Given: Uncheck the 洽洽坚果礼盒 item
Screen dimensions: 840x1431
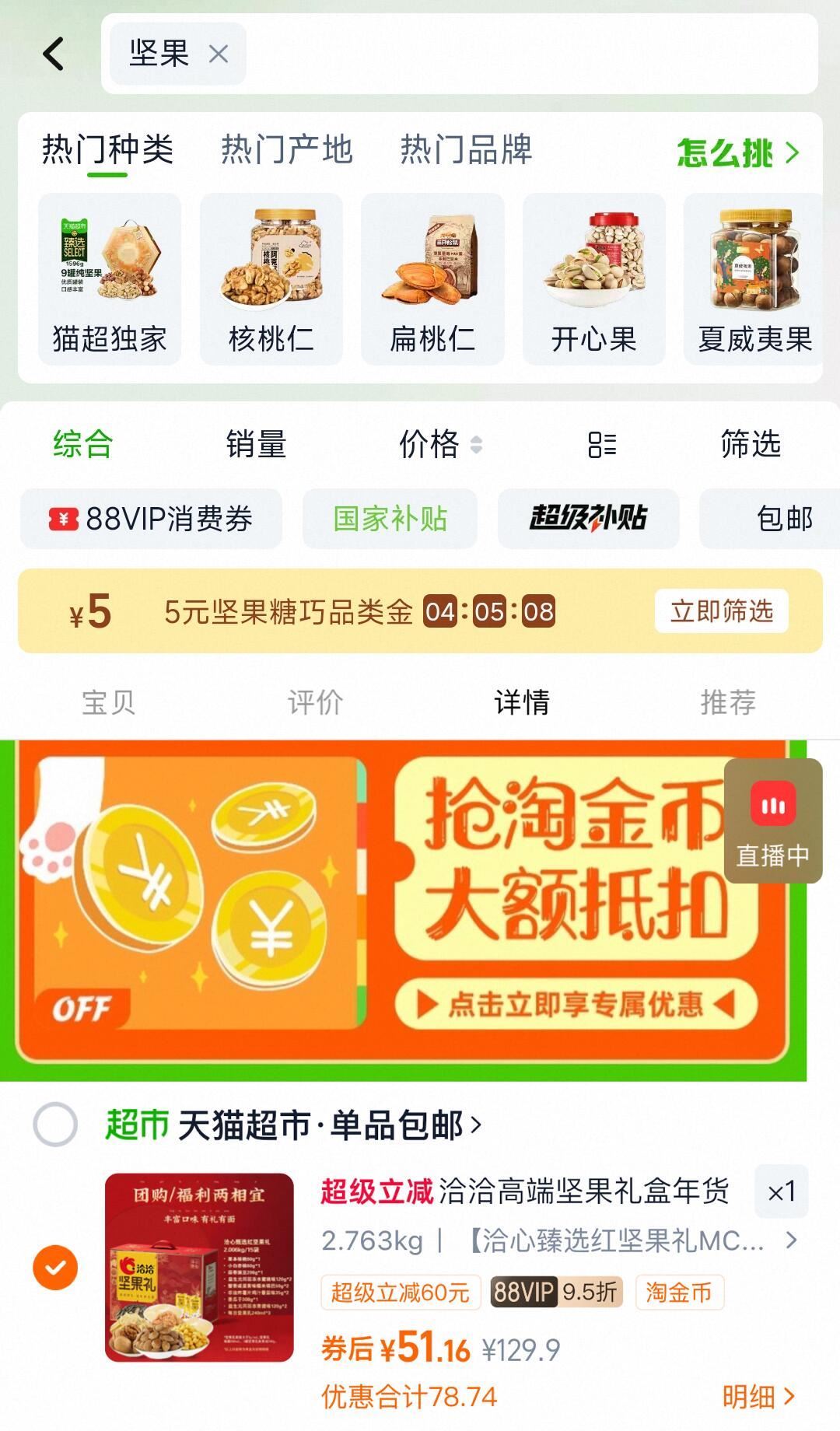Looking at the screenshot, I should pos(55,1268).
